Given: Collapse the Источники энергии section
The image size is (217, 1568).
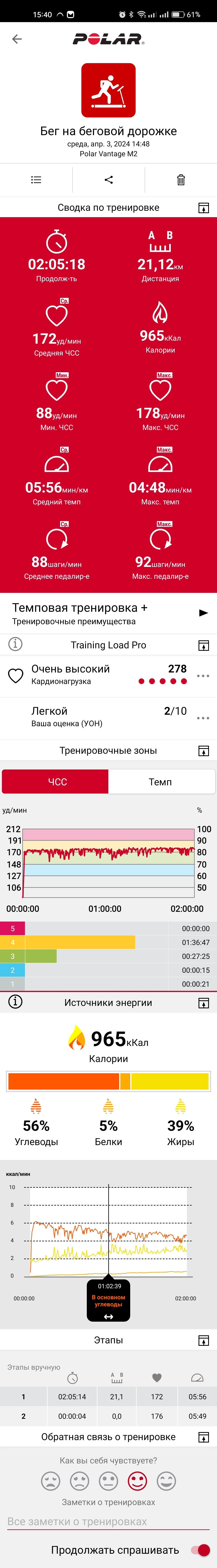Looking at the screenshot, I should click(x=204, y=1003).
